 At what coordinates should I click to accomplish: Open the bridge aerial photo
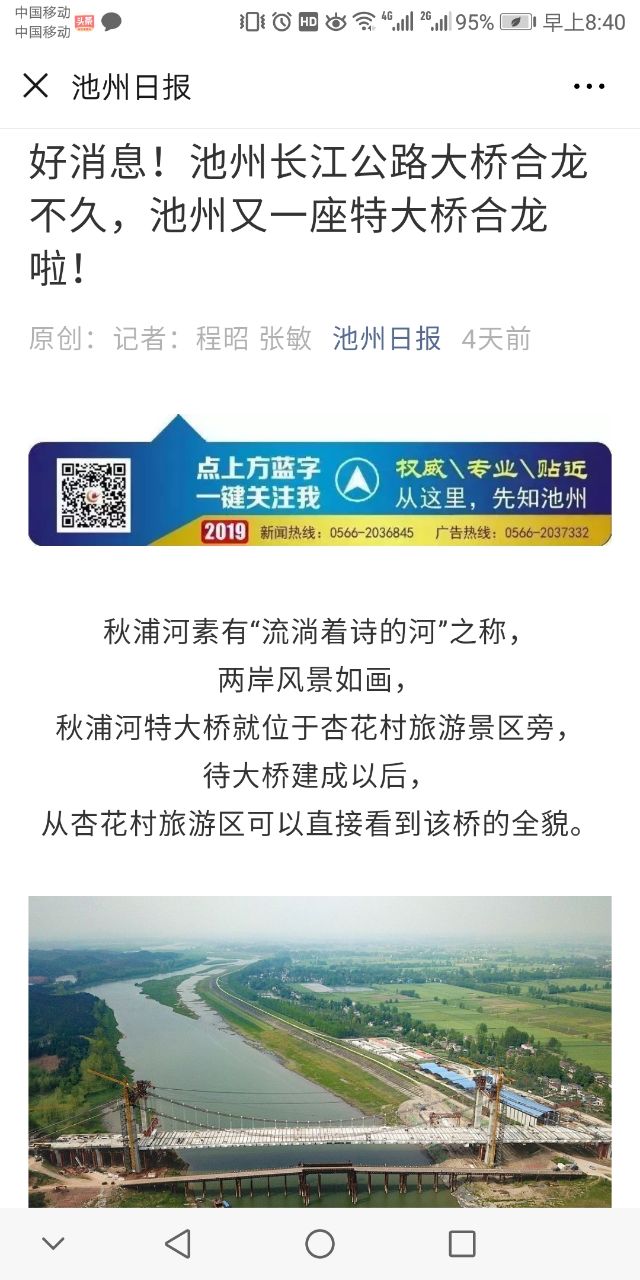[x=319, y=1050]
